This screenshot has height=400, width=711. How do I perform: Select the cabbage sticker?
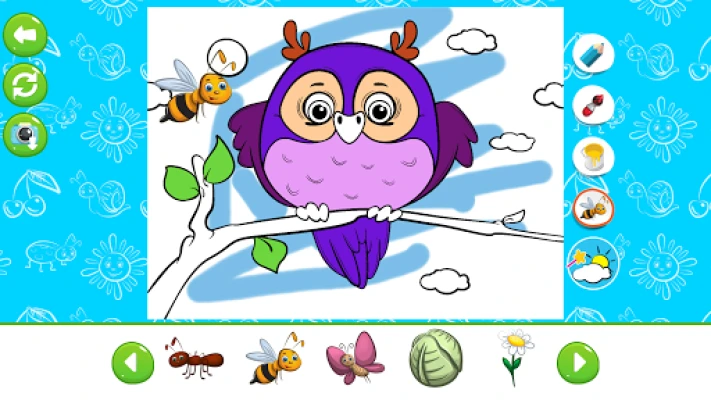[x=434, y=355]
